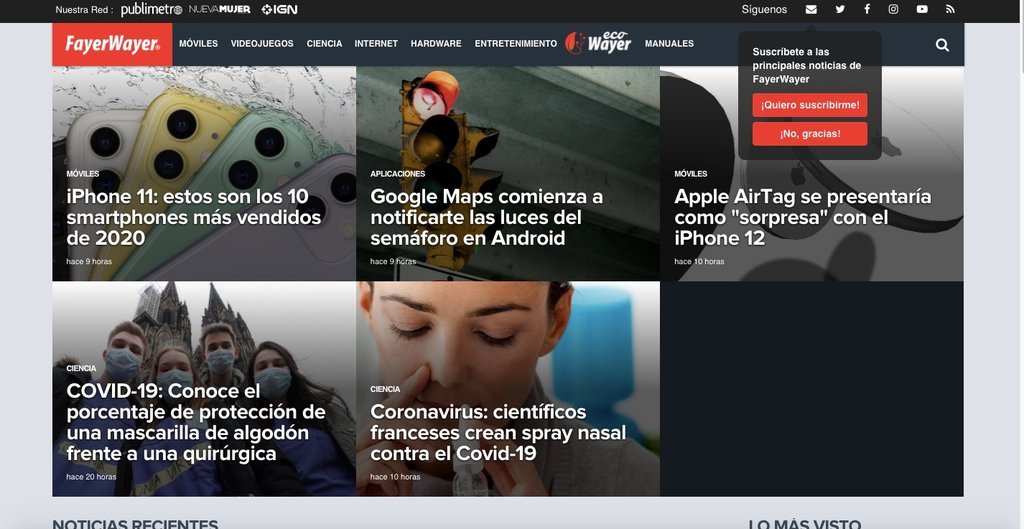Open the iPhone 11 best-selling smartphones article
The height and width of the screenshot is (529, 1024).
(194, 217)
